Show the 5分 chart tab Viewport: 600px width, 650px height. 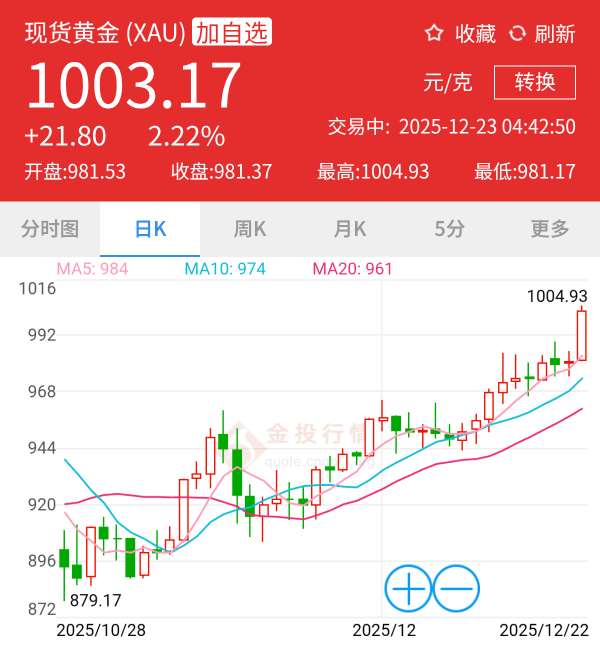(x=450, y=229)
